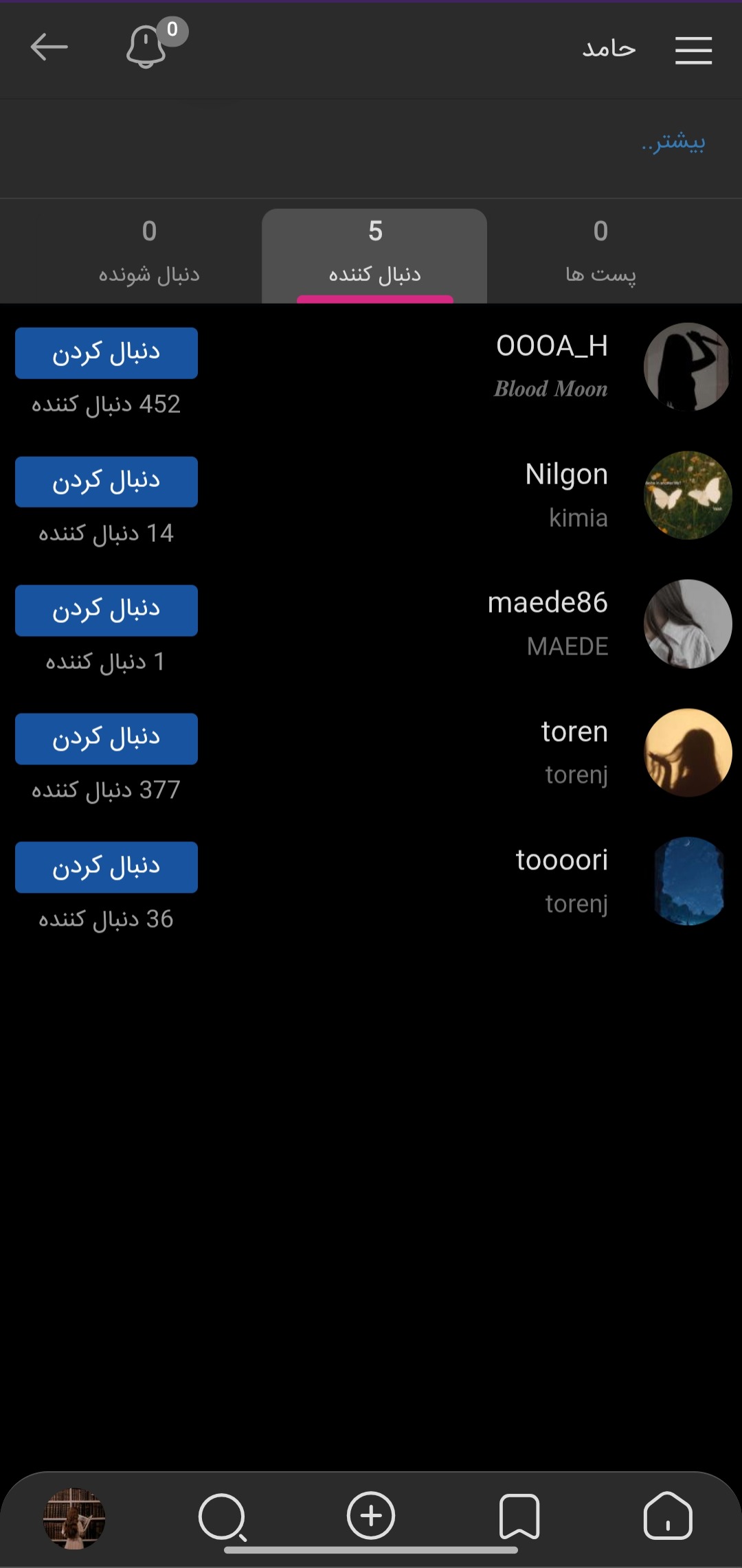Open the hamburger menu
This screenshot has width=742, height=1568.
(x=693, y=51)
